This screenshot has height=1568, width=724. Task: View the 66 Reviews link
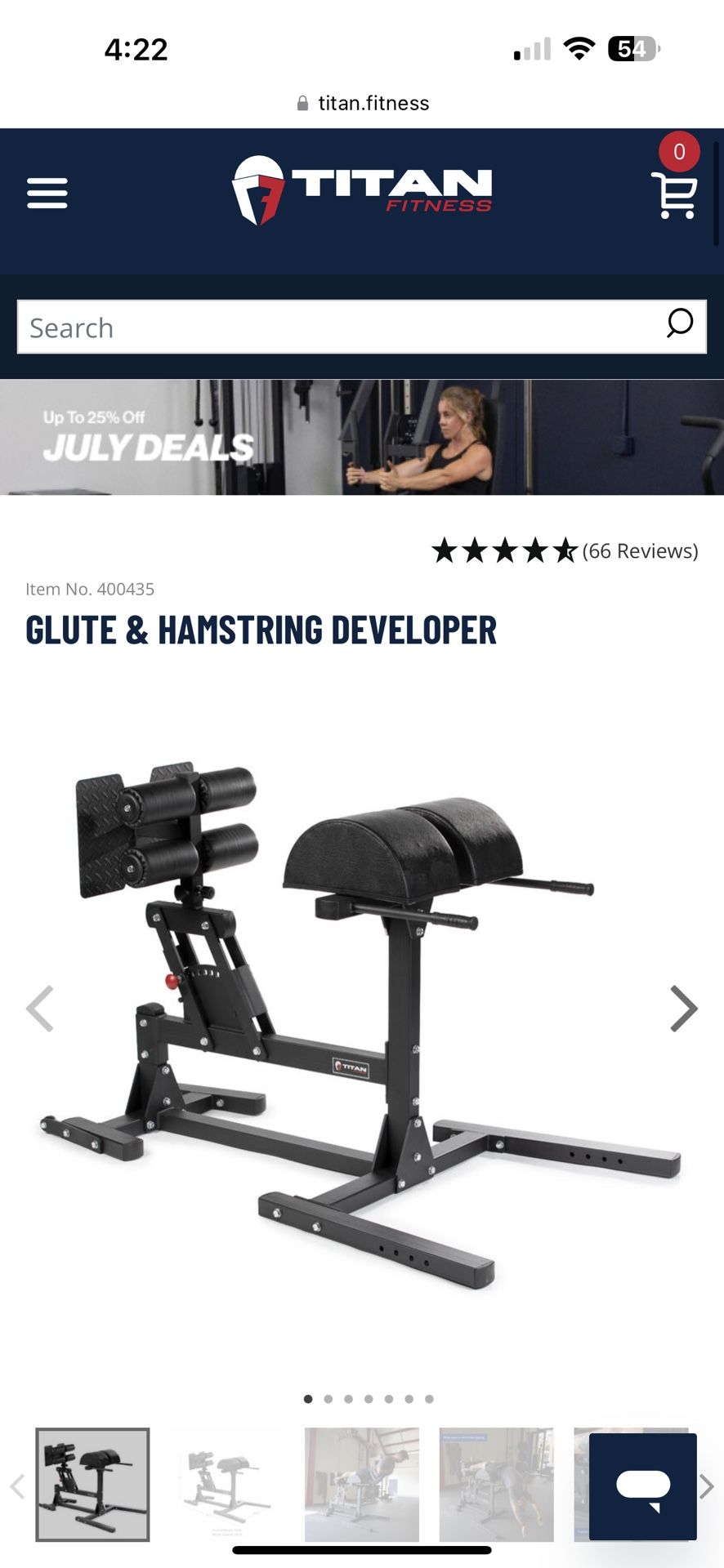[640, 551]
